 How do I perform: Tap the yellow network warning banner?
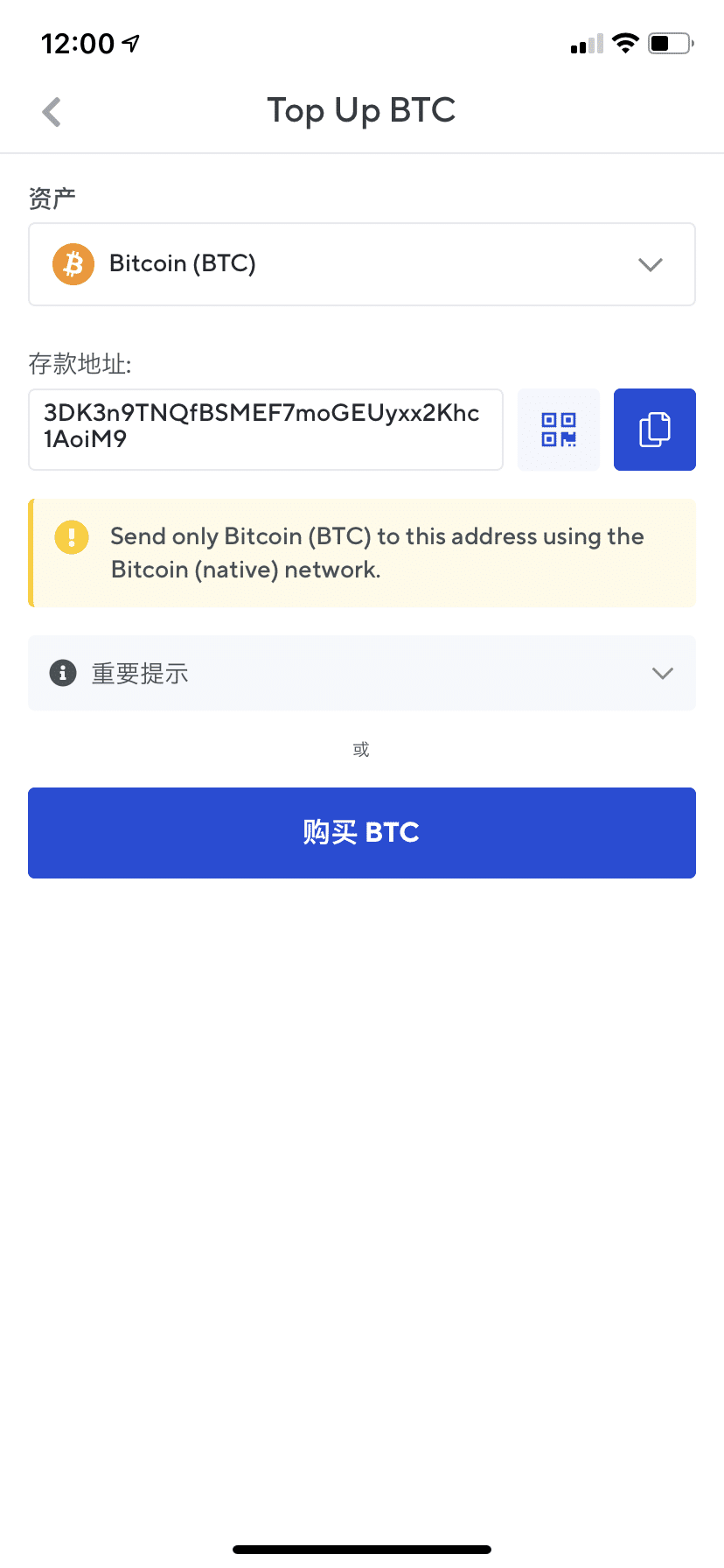click(361, 552)
